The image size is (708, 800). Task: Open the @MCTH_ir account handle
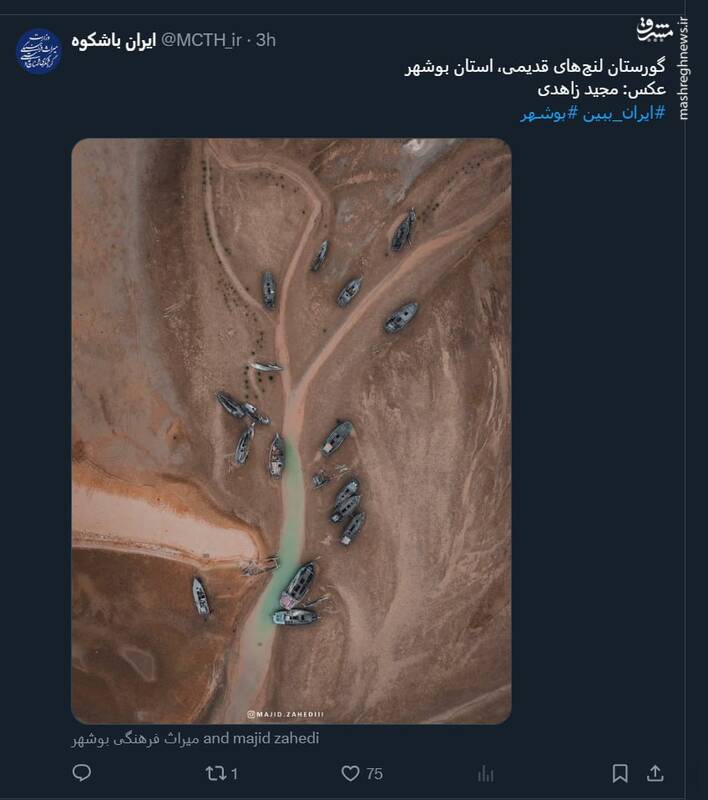(x=201, y=39)
